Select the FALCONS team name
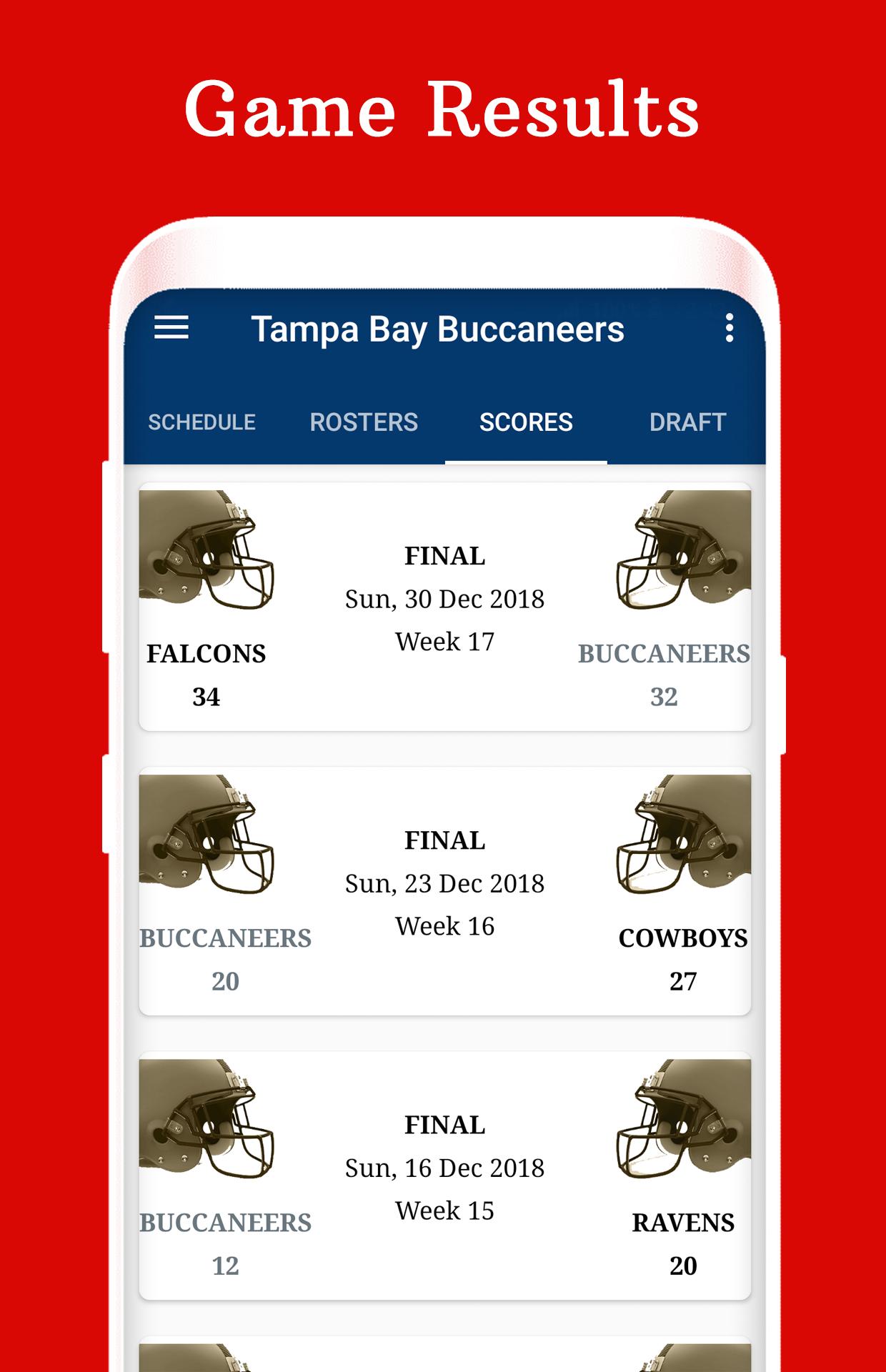886x1372 pixels. (206, 653)
